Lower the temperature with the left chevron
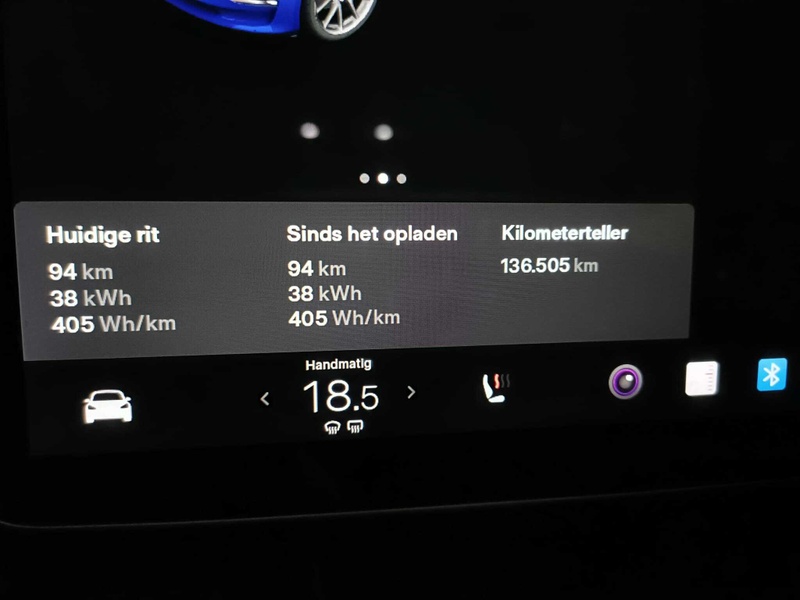The height and width of the screenshot is (600, 800). click(x=265, y=398)
